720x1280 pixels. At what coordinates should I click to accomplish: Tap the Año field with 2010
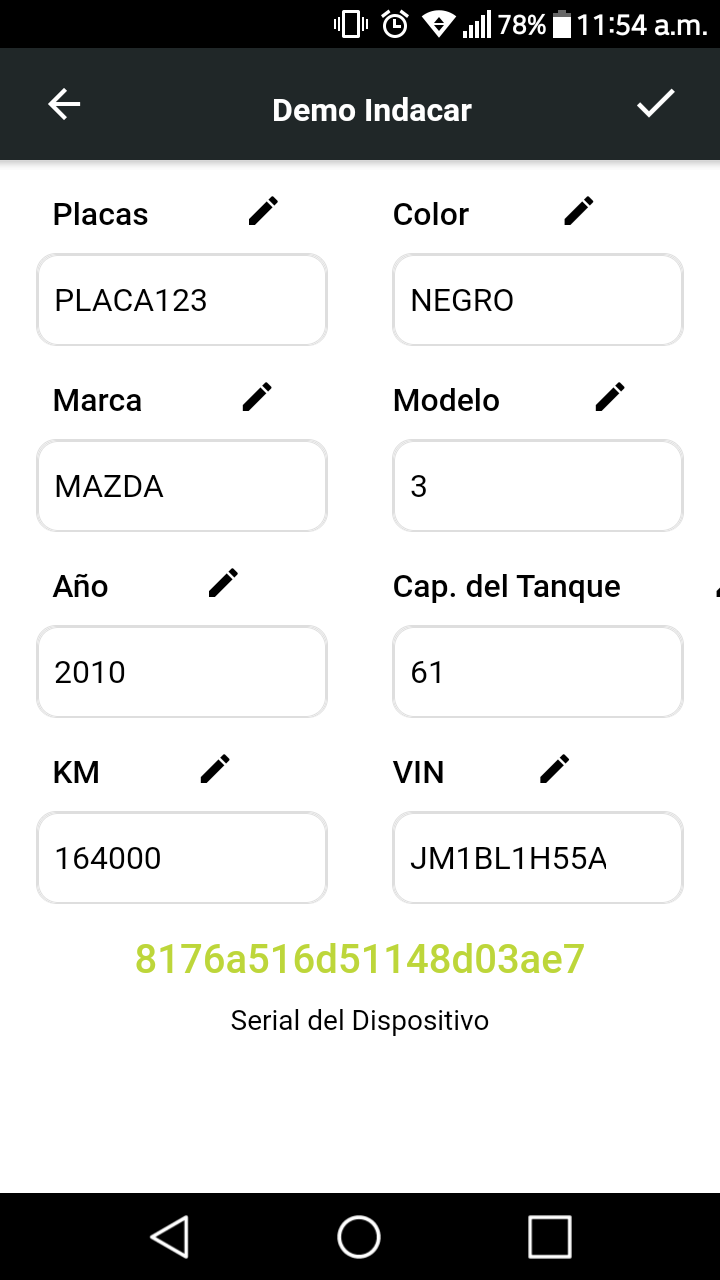182,672
